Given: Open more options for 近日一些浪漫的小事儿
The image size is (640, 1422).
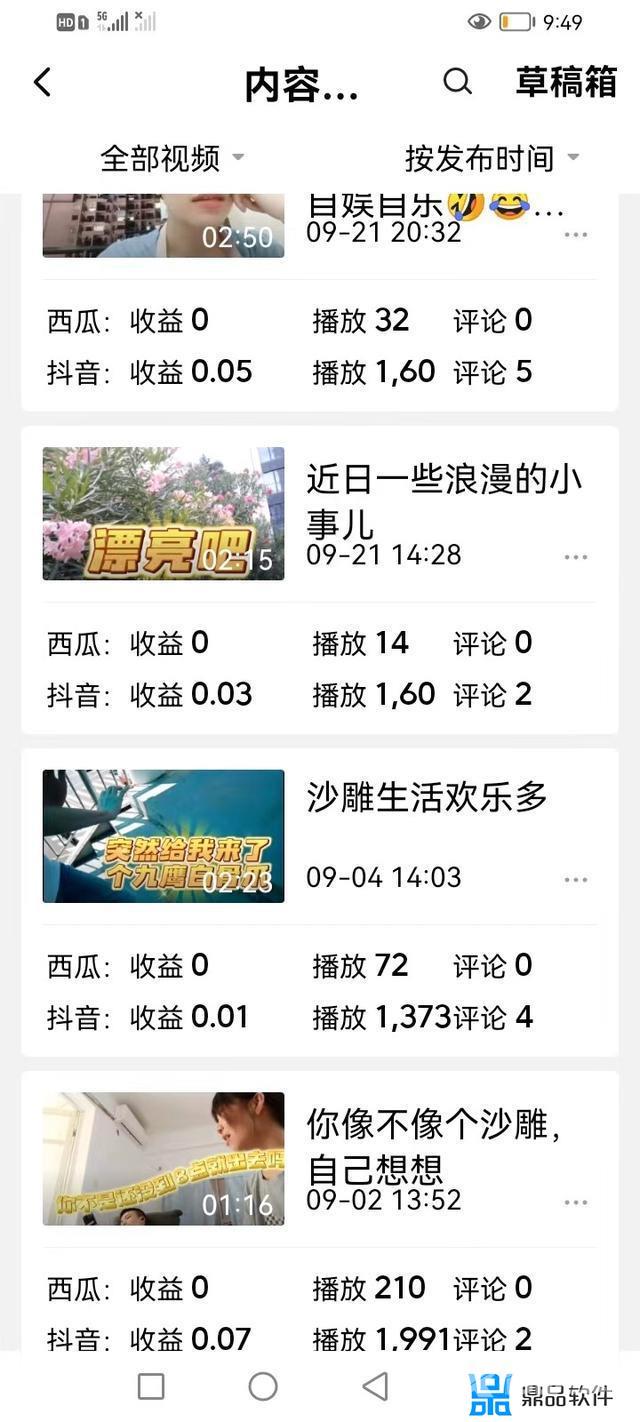Looking at the screenshot, I should pyautogui.click(x=575, y=557).
